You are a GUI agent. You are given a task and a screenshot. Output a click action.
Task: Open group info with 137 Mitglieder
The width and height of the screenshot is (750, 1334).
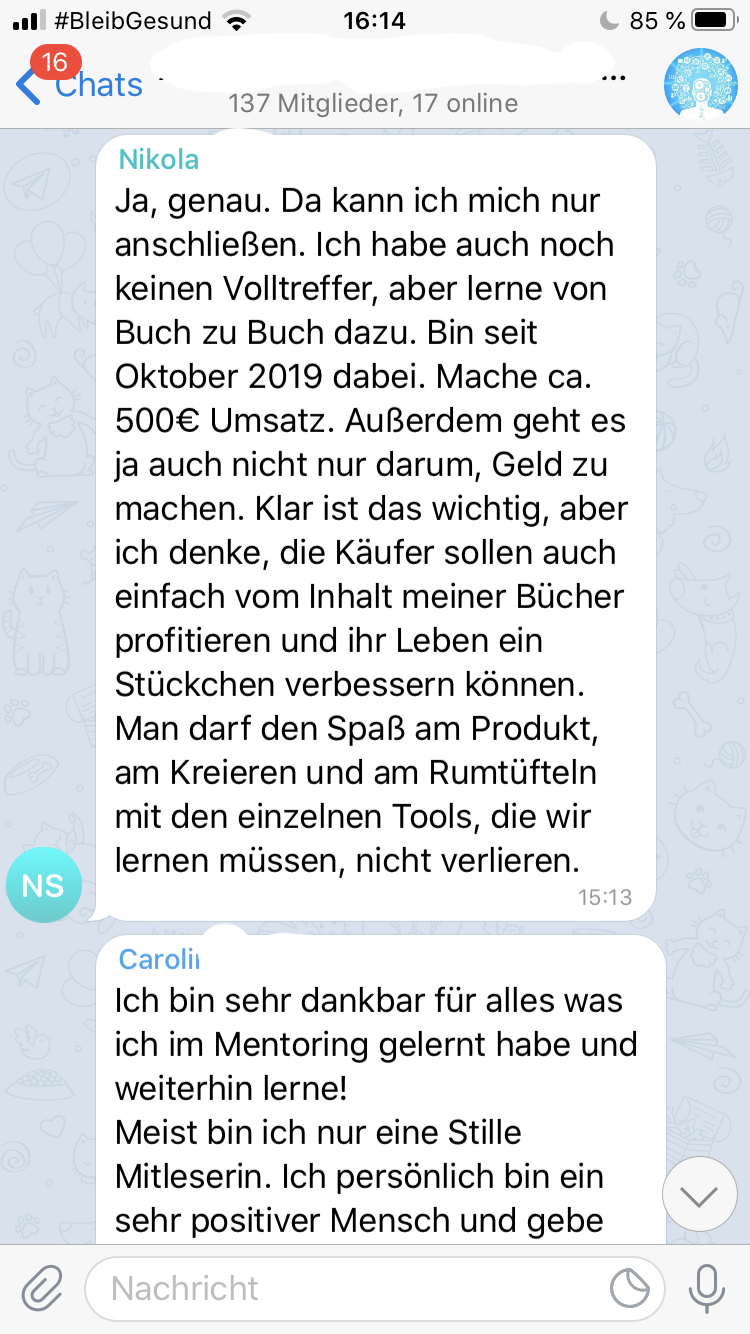tap(373, 102)
